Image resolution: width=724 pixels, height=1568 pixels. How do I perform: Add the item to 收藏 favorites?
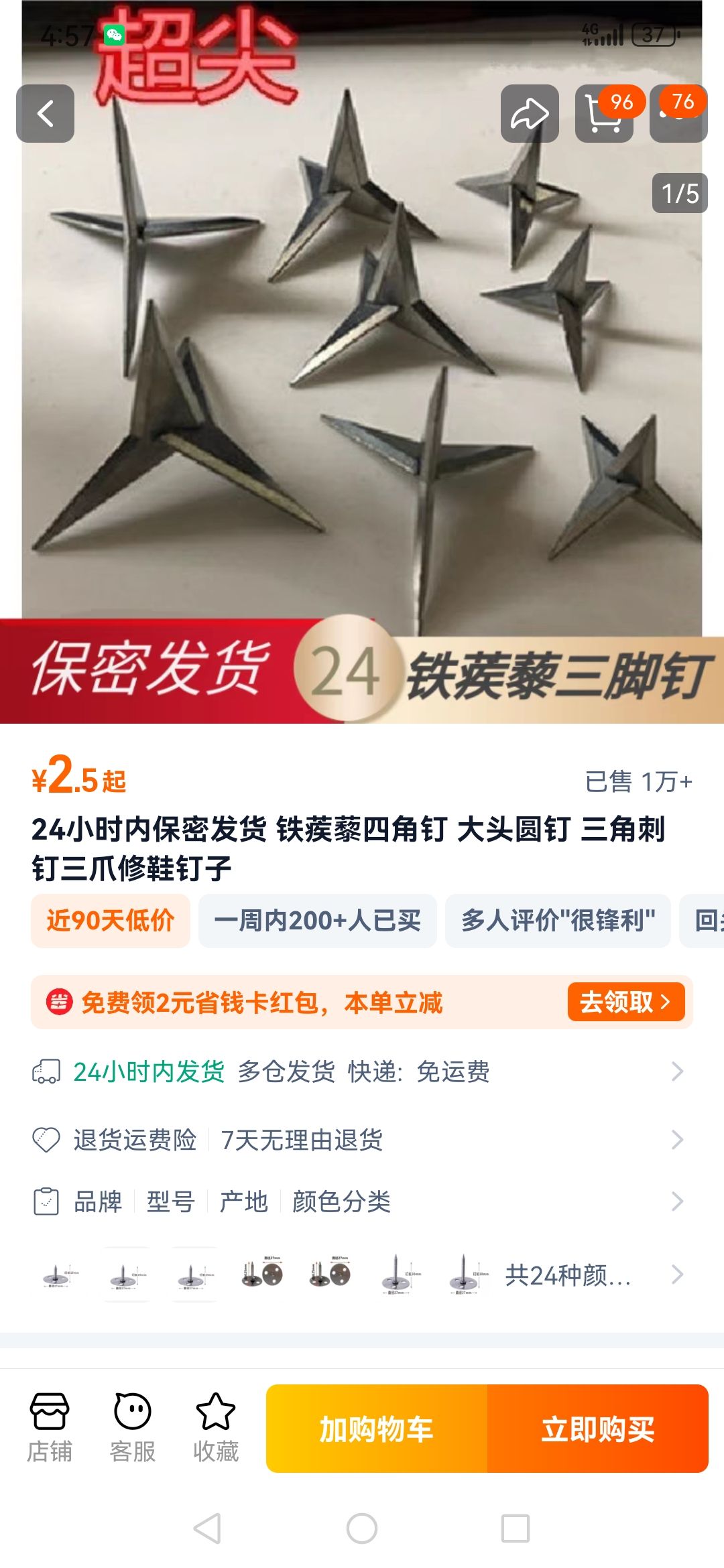click(x=216, y=1427)
